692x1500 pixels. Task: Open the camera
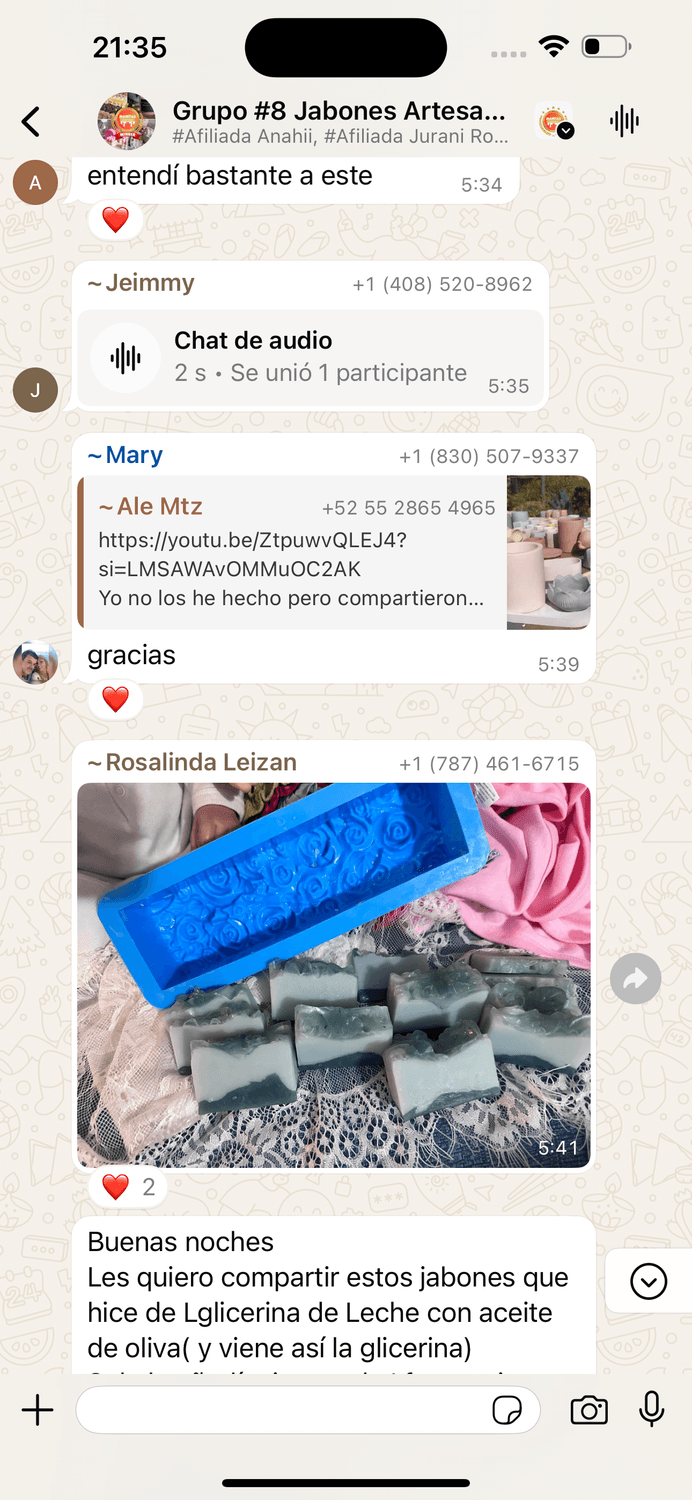589,1410
